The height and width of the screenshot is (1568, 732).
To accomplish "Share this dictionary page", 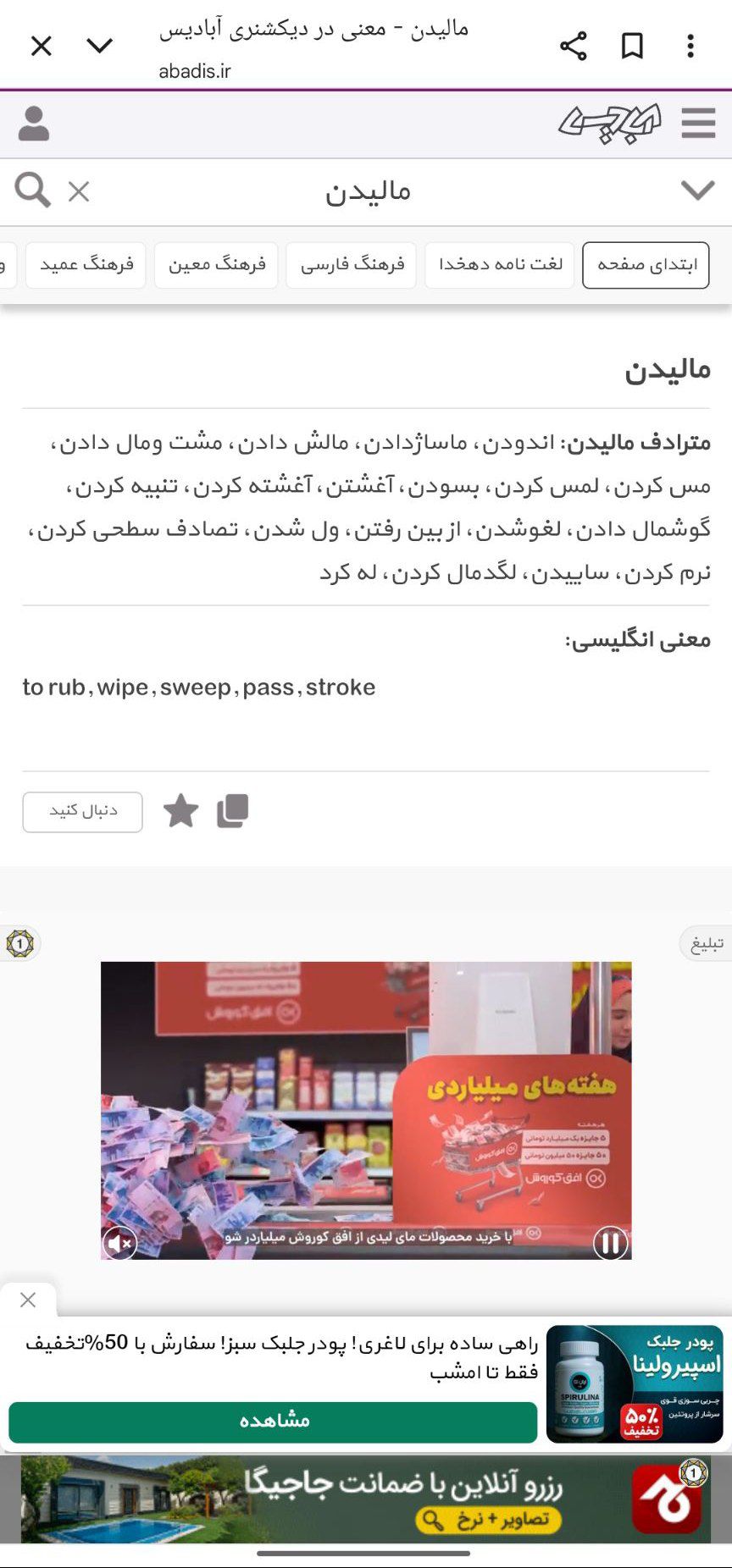I will pyautogui.click(x=574, y=46).
